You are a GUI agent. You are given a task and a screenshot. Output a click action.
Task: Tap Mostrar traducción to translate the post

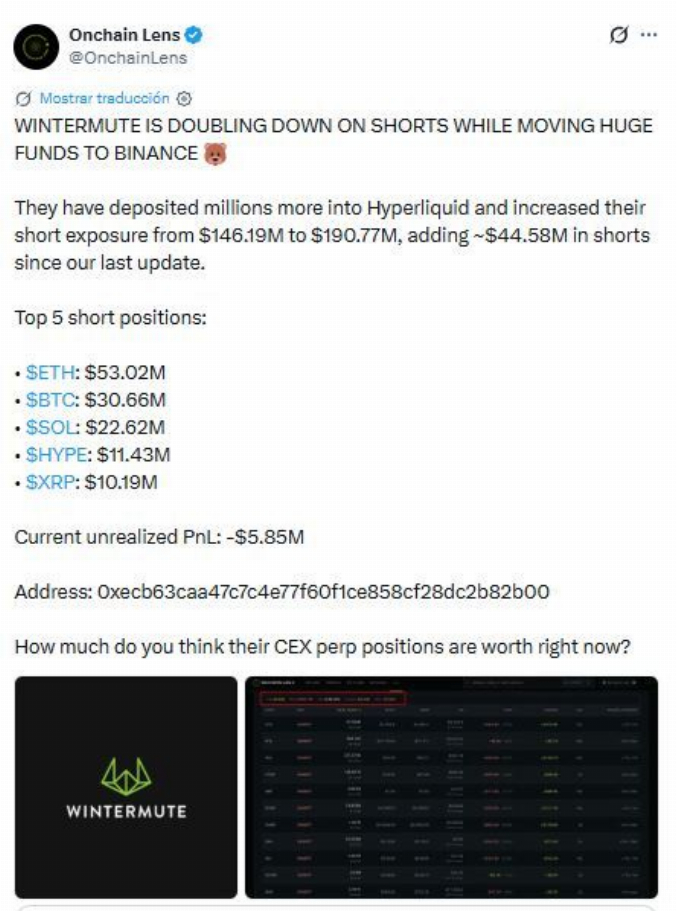[104, 98]
